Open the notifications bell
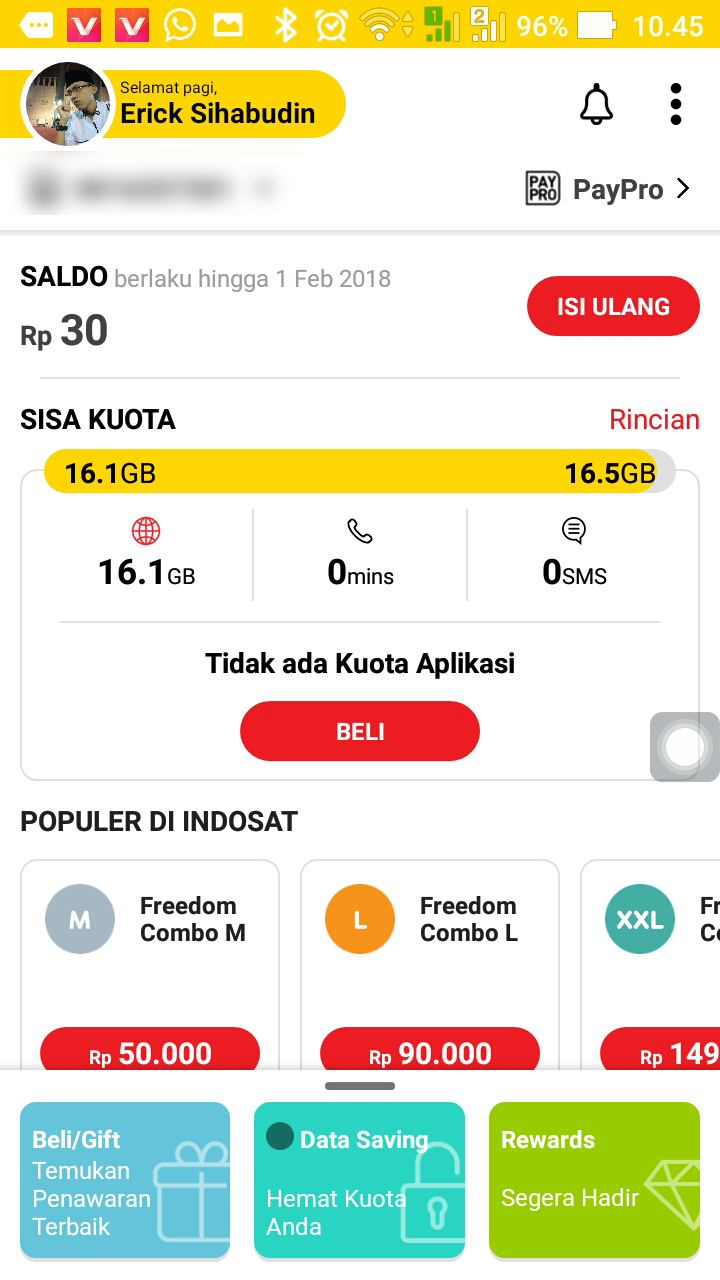The image size is (720, 1280). [x=596, y=105]
